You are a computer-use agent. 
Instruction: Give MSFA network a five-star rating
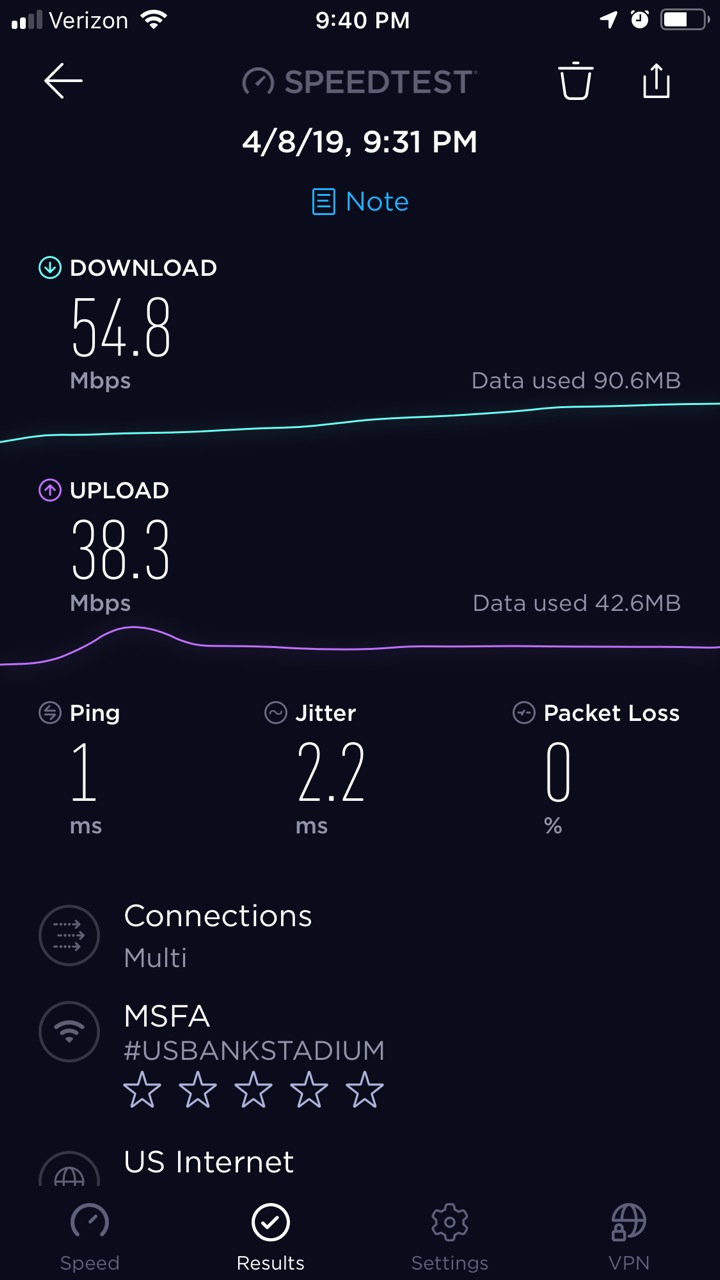coord(364,1090)
